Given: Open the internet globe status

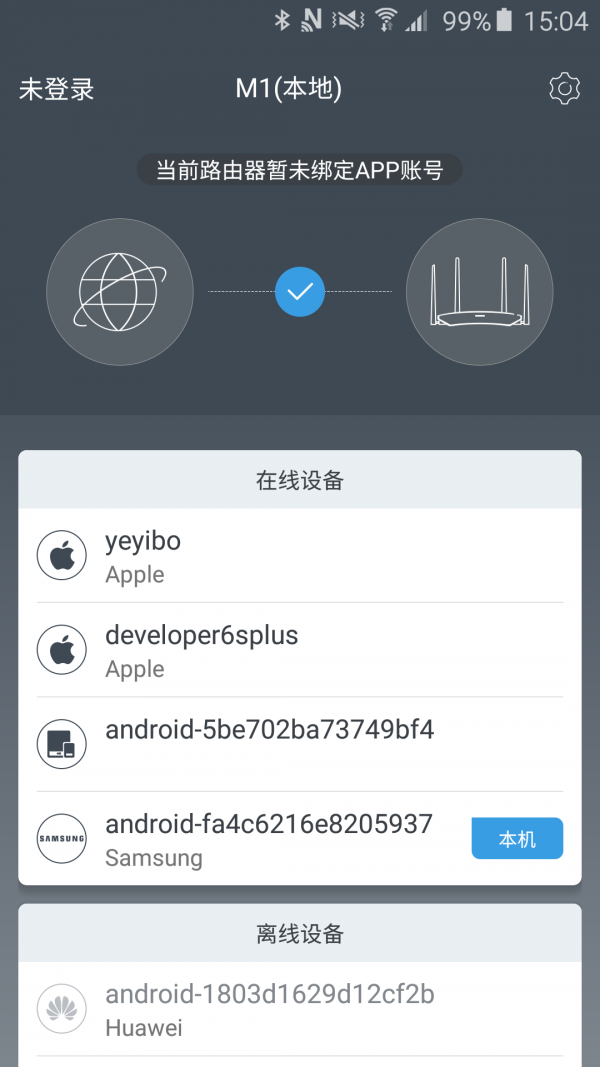Looking at the screenshot, I should tap(120, 292).
